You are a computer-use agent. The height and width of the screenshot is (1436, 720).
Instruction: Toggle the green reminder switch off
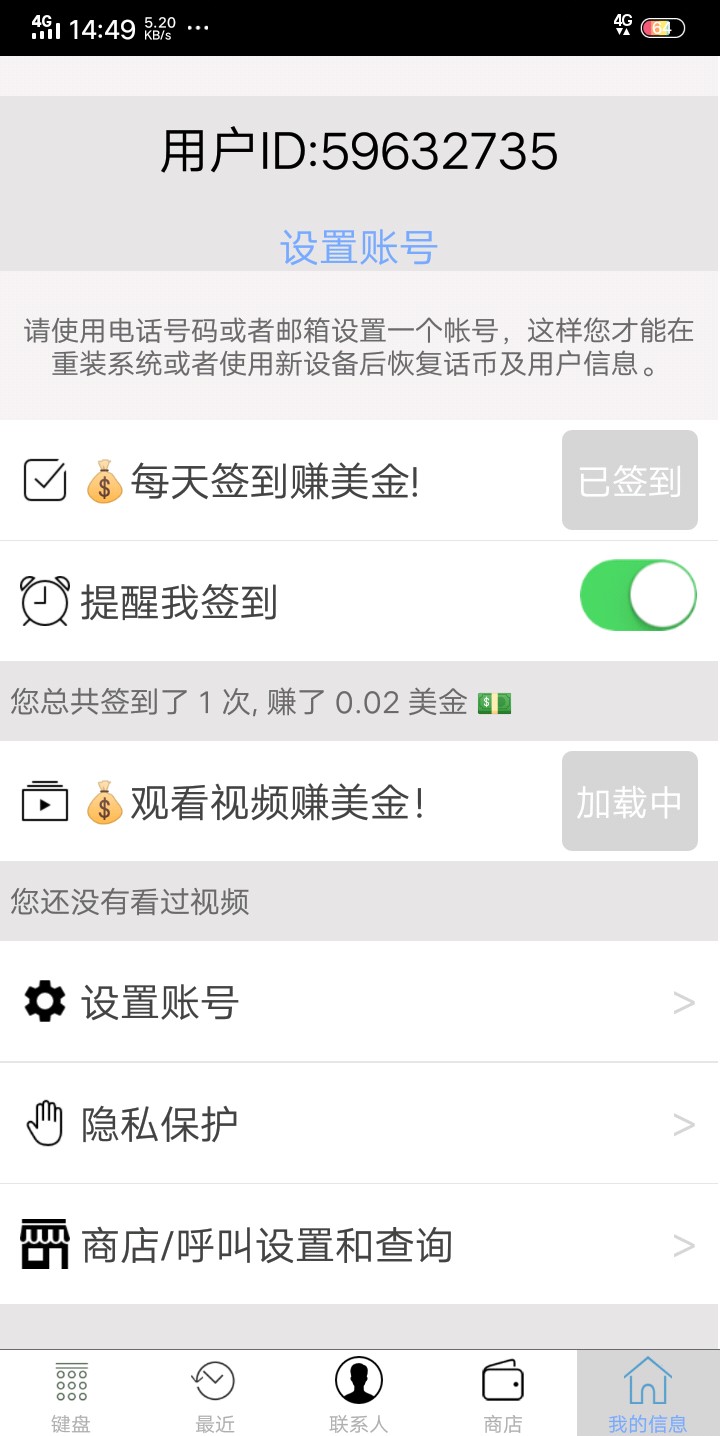(638, 594)
